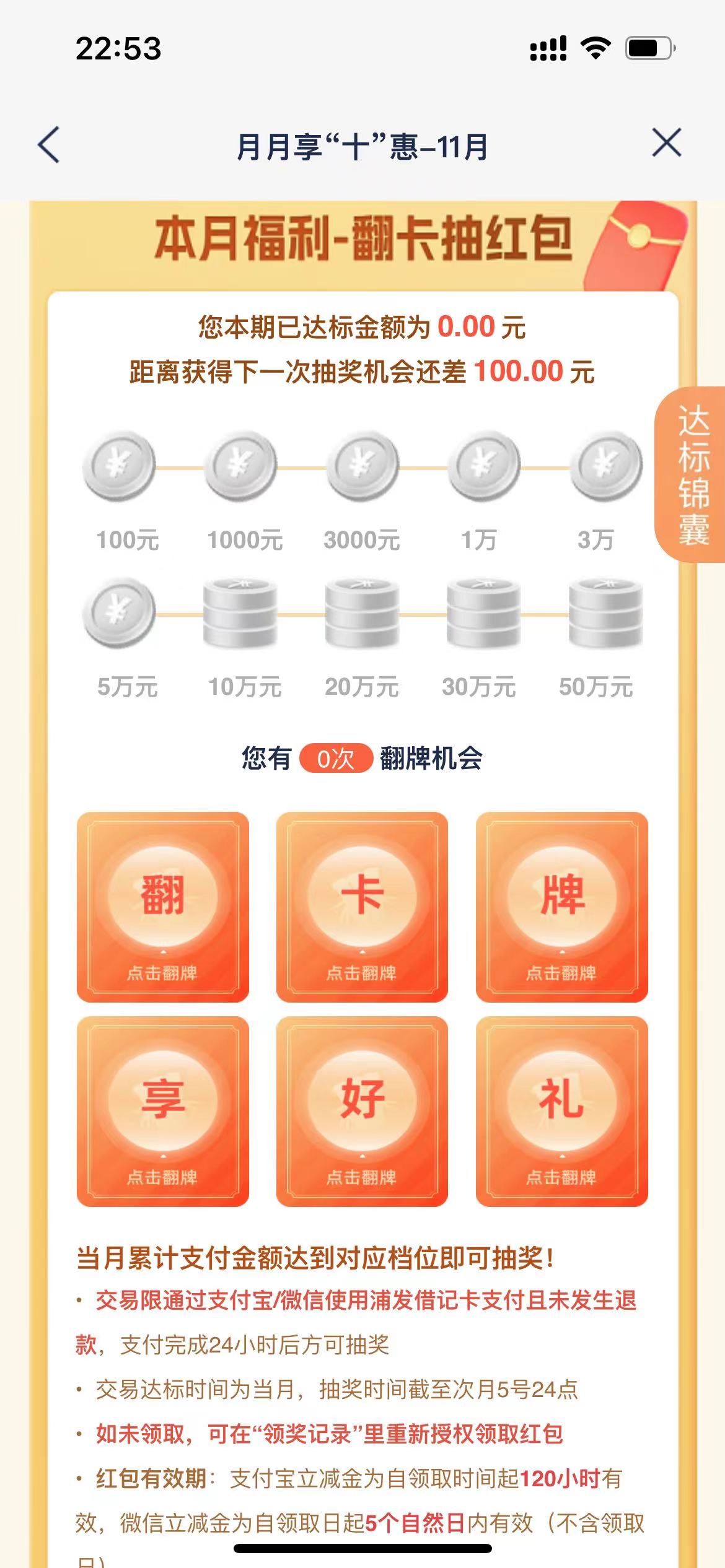Flip the card labeled 享

click(162, 1111)
